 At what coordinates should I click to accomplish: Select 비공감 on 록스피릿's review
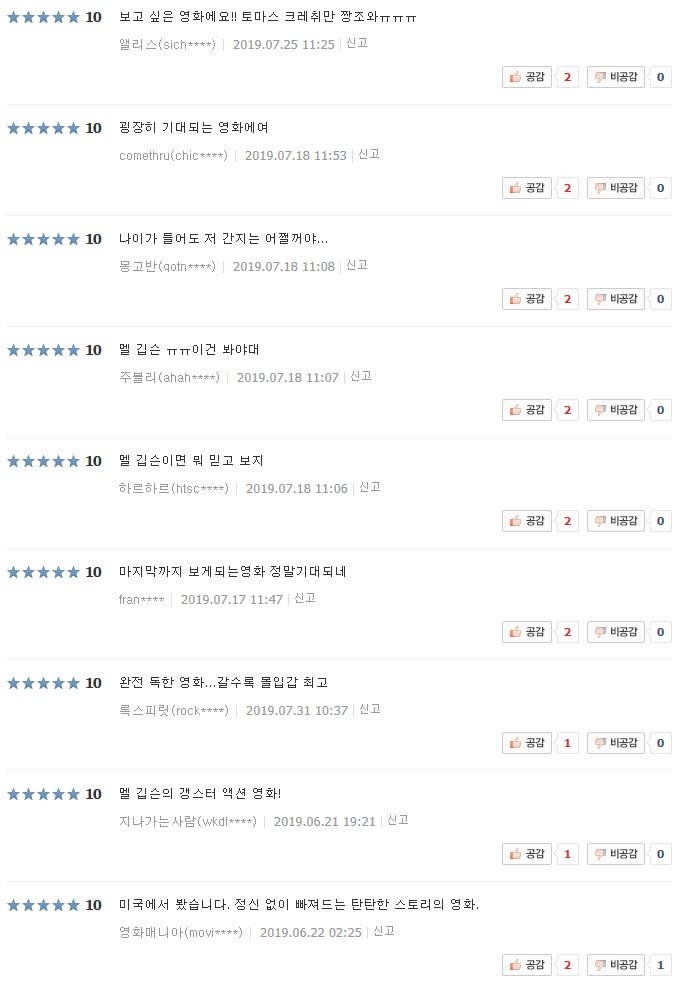pos(615,743)
